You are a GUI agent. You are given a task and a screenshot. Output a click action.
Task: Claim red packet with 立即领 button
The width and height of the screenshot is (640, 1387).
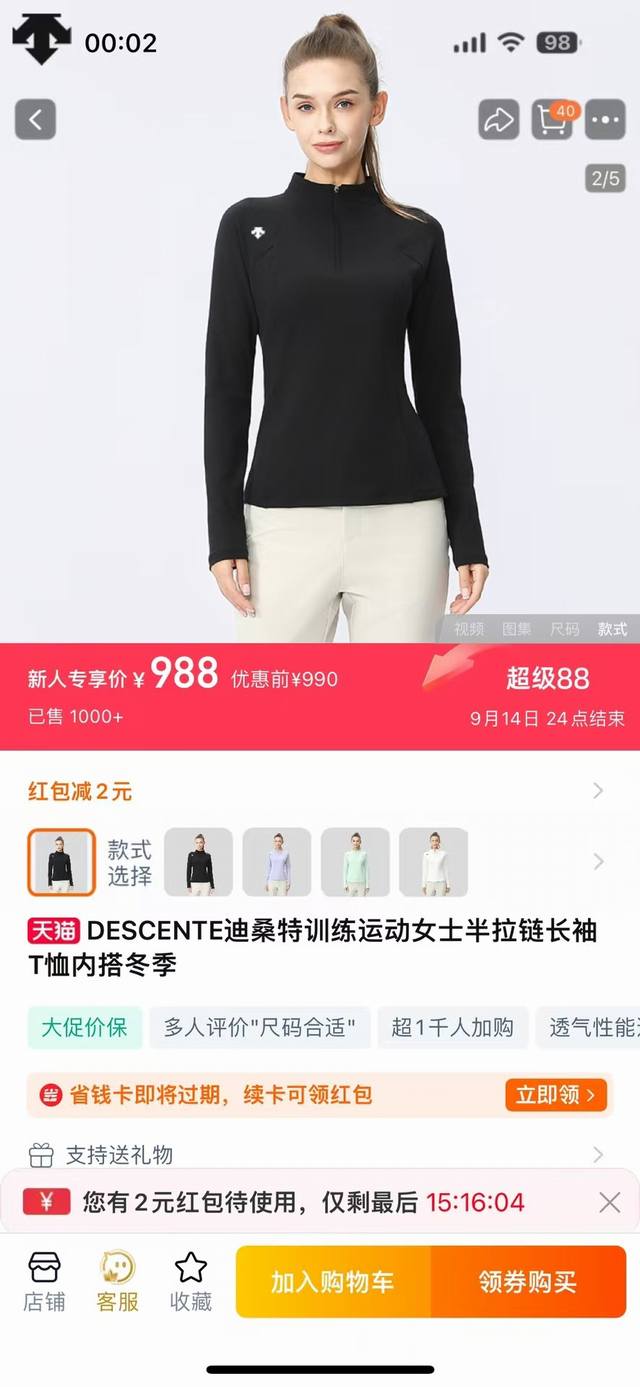click(x=556, y=1095)
